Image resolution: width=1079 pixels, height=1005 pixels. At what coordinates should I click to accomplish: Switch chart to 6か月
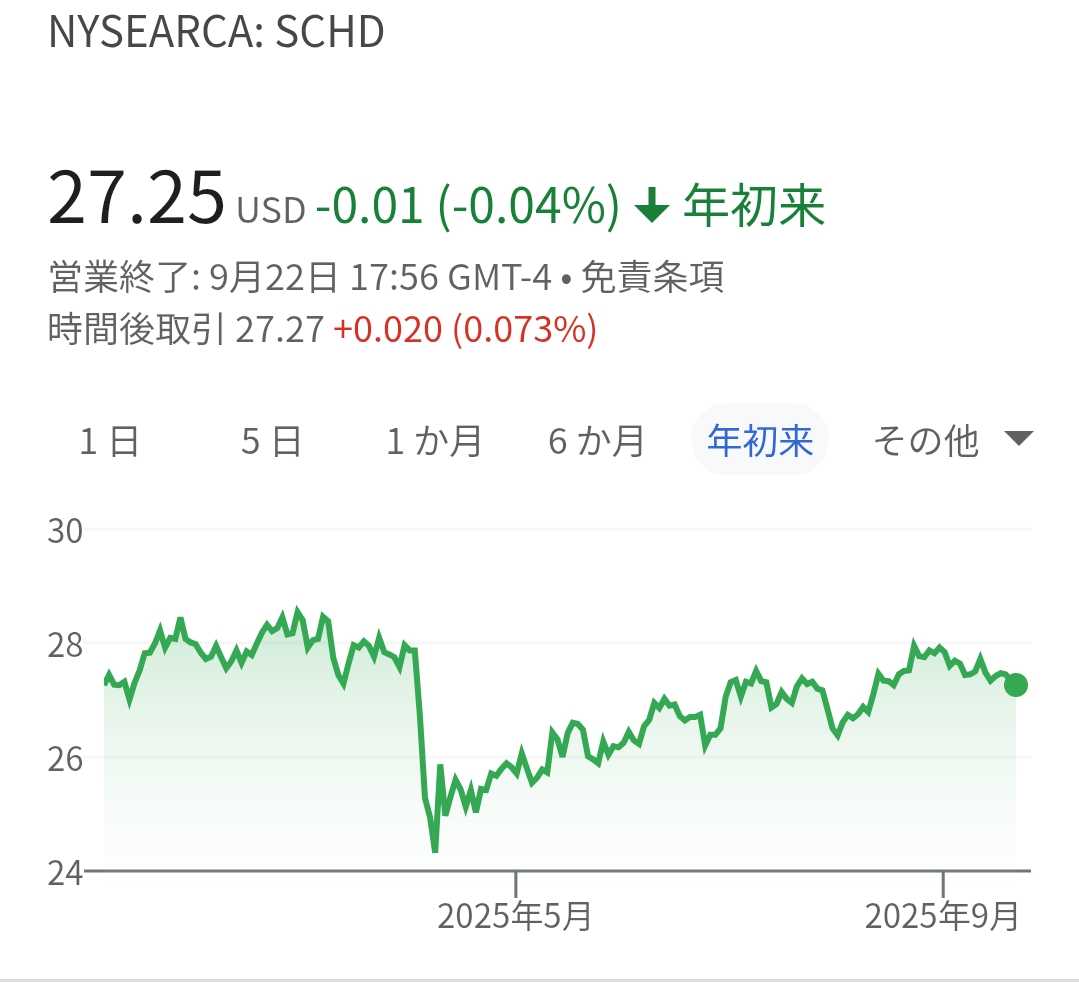tap(596, 441)
